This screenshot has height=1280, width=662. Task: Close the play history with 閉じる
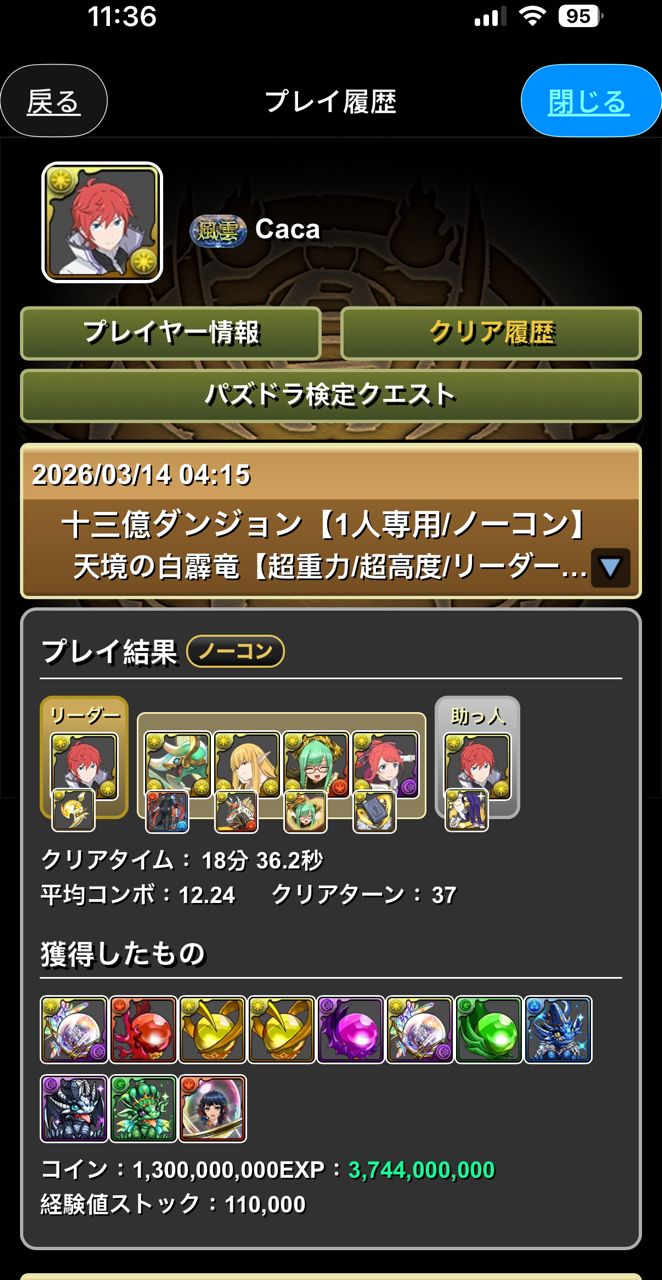590,101
